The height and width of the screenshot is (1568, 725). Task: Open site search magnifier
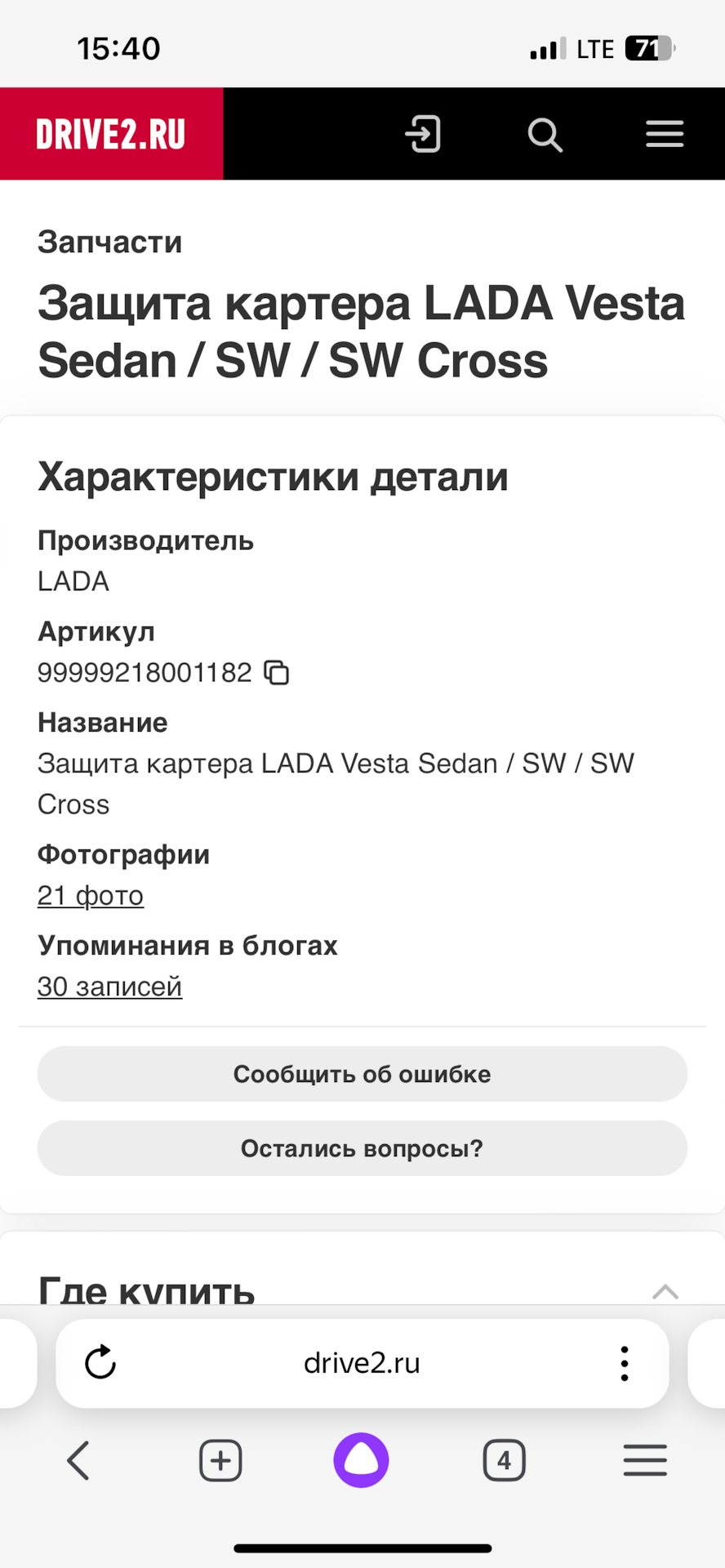click(x=545, y=134)
